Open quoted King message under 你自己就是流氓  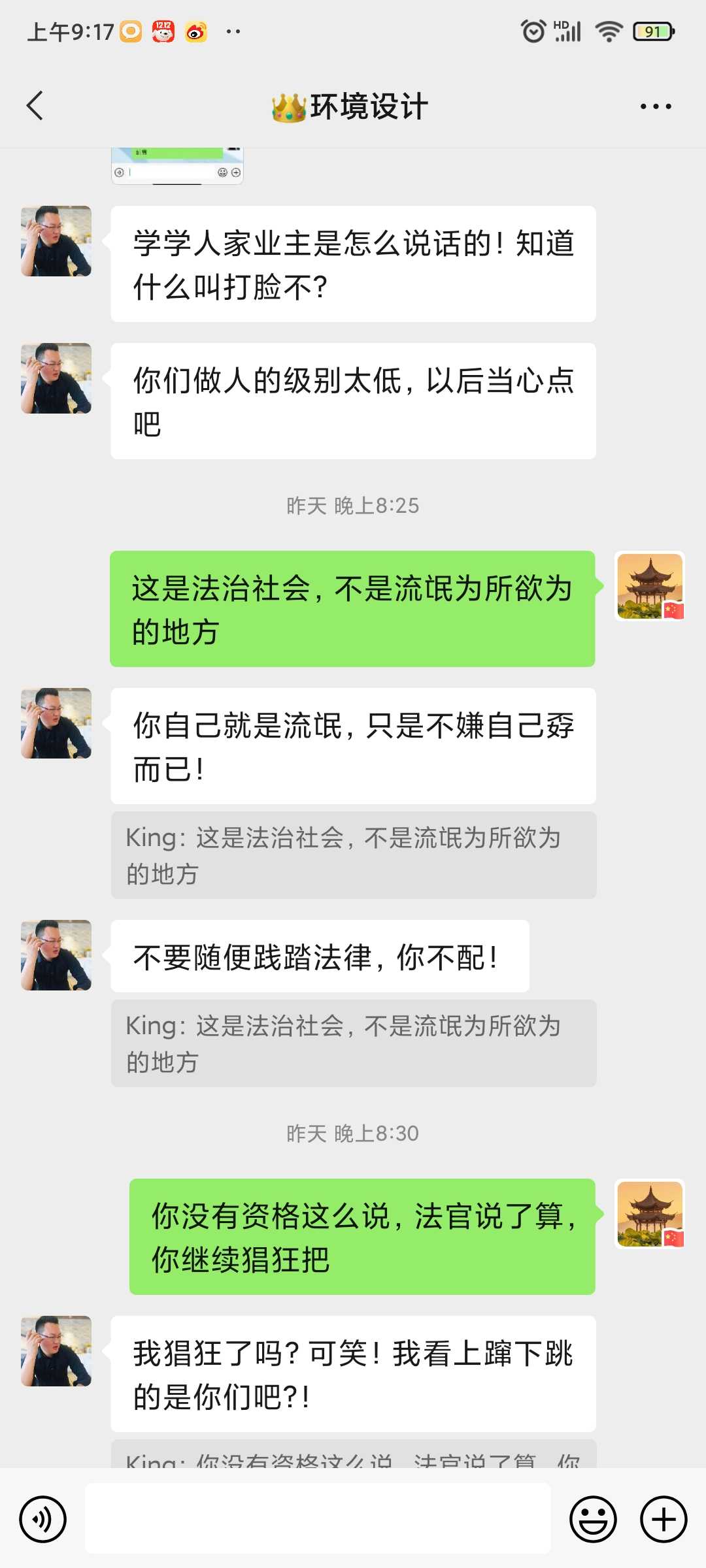point(353,855)
